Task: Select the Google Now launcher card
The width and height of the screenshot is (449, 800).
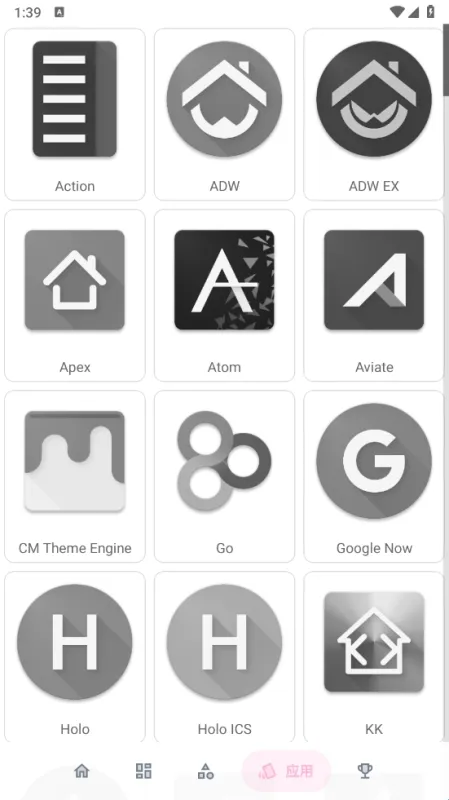Action: point(374,477)
